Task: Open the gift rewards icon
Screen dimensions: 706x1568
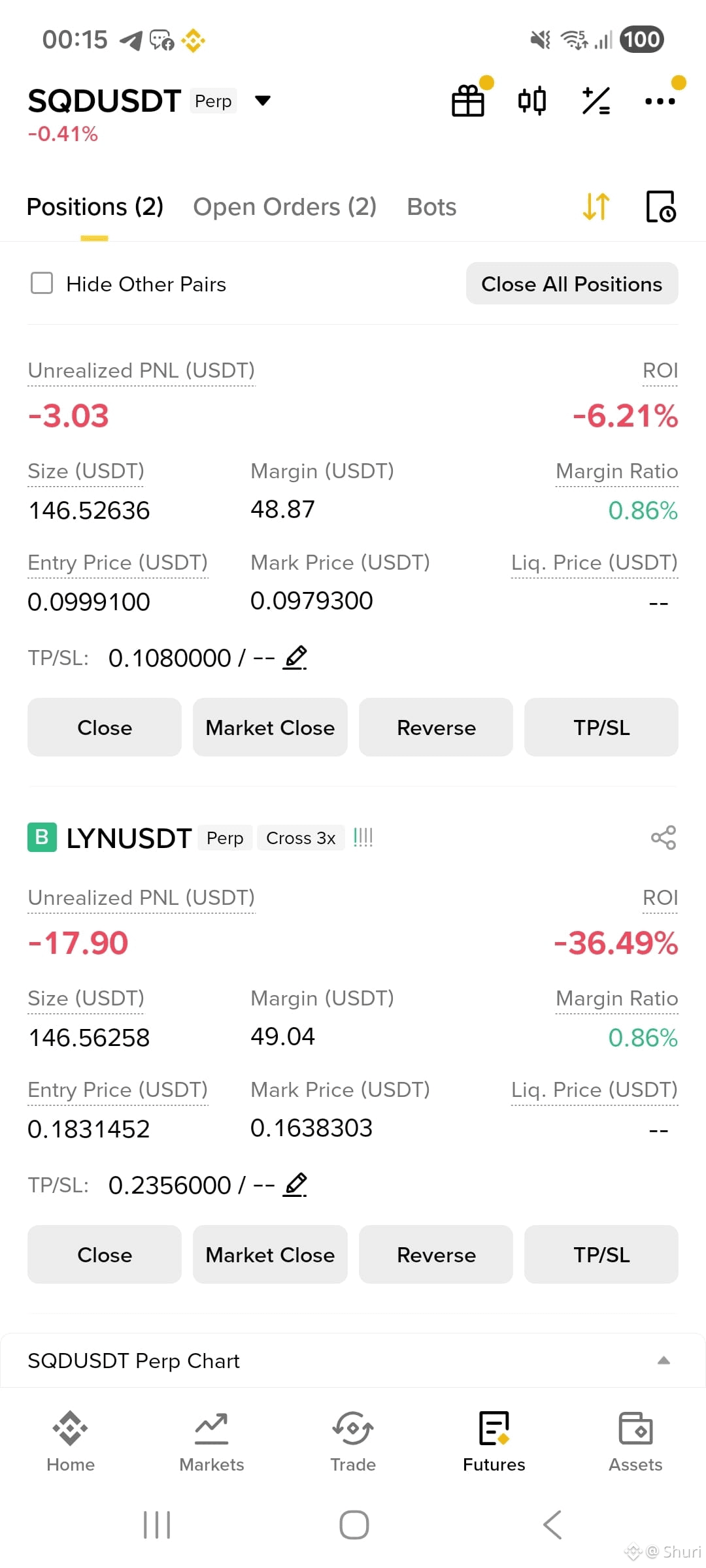Action: 468,101
